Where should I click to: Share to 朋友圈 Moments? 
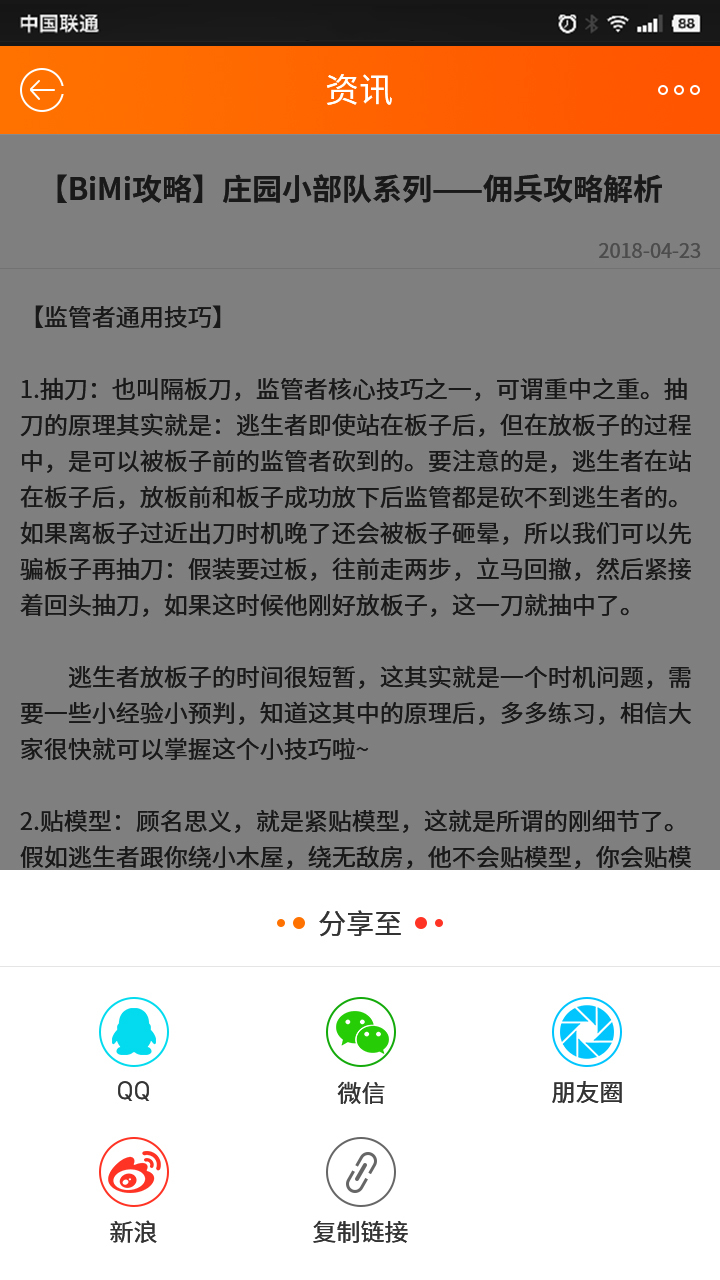tap(587, 1031)
